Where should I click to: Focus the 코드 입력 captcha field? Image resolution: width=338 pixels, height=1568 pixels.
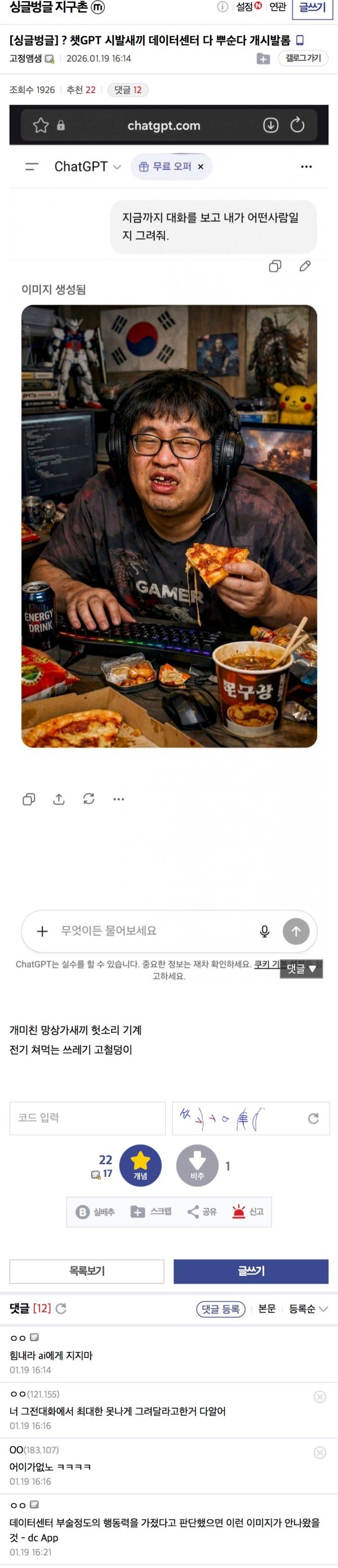(x=87, y=1117)
